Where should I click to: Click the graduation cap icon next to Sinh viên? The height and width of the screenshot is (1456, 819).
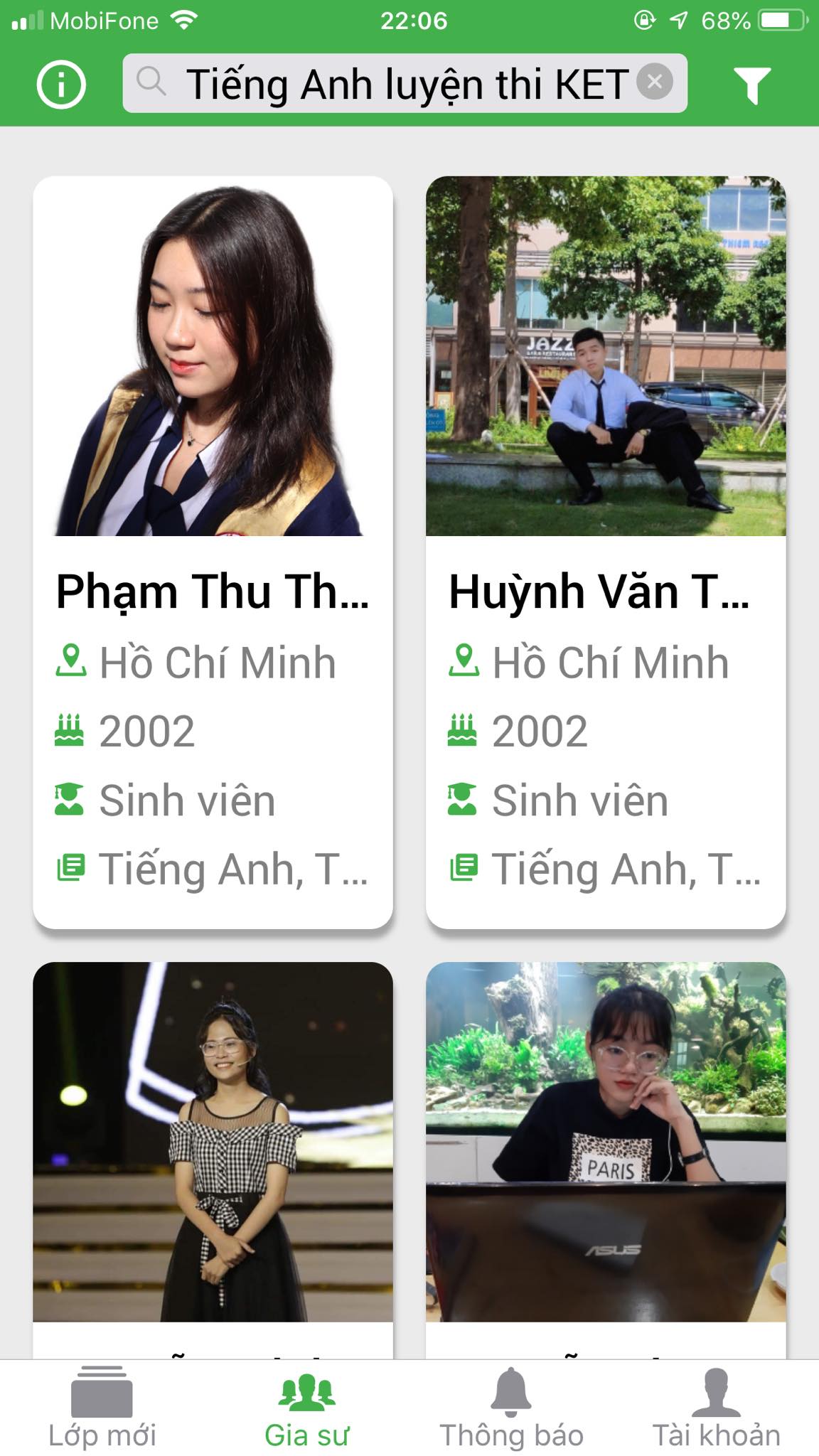point(69,798)
